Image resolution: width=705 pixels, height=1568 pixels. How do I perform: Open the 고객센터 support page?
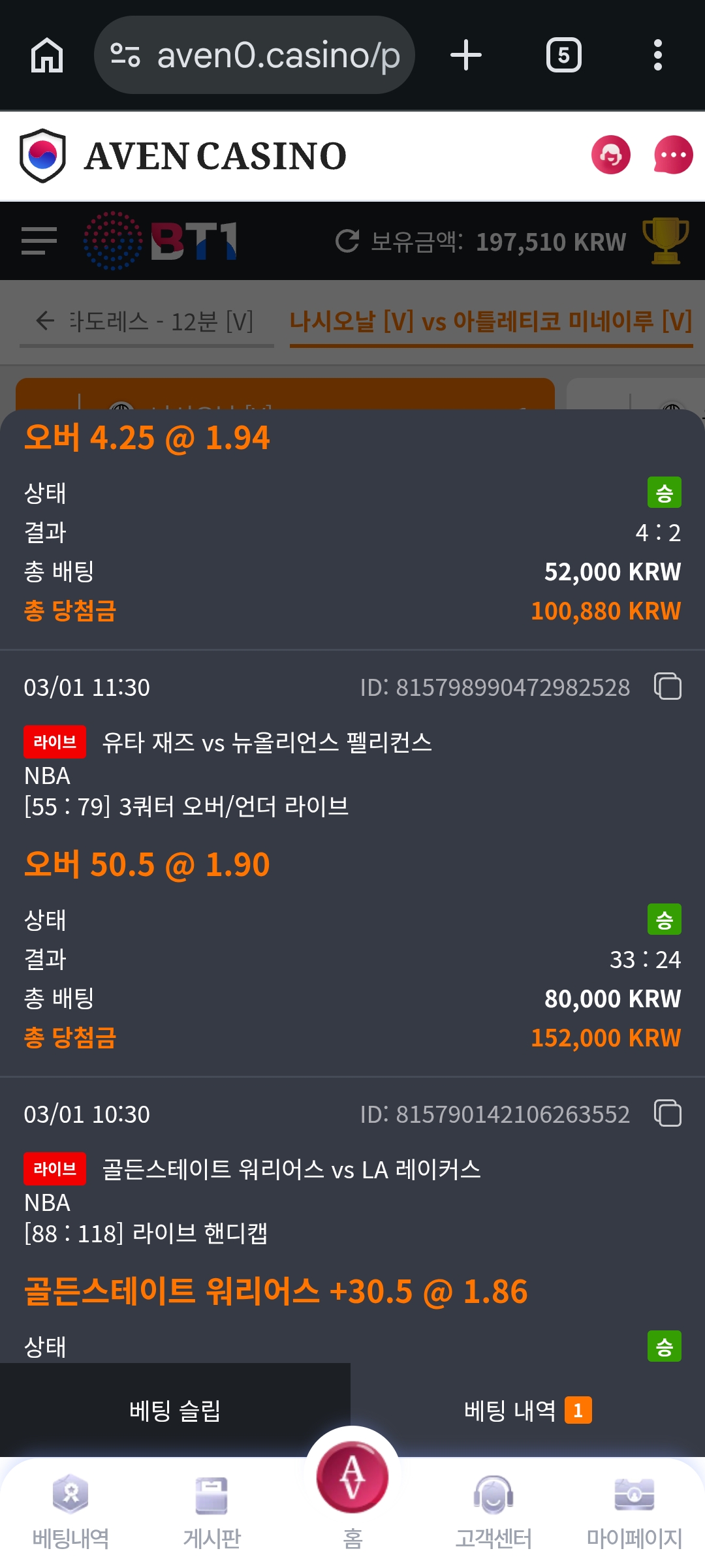click(x=493, y=1512)
